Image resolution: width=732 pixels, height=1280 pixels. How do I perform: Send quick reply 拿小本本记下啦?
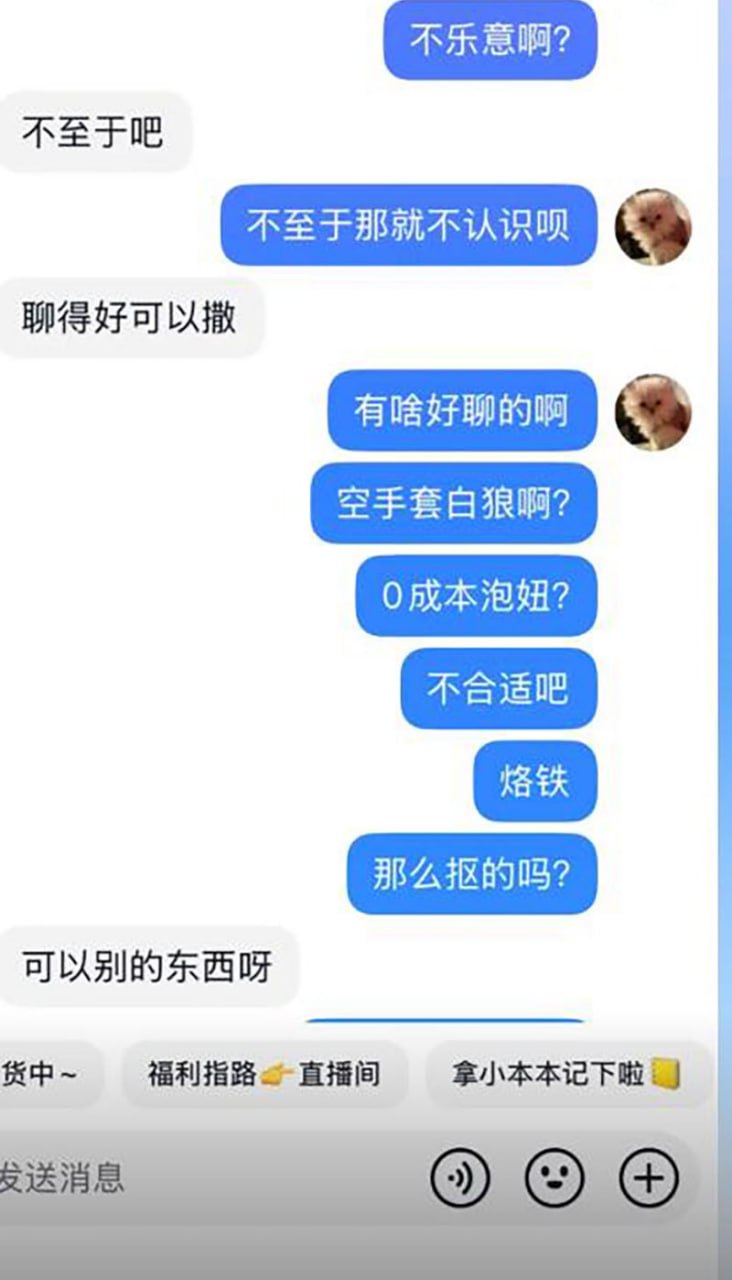click(566, 1075)
